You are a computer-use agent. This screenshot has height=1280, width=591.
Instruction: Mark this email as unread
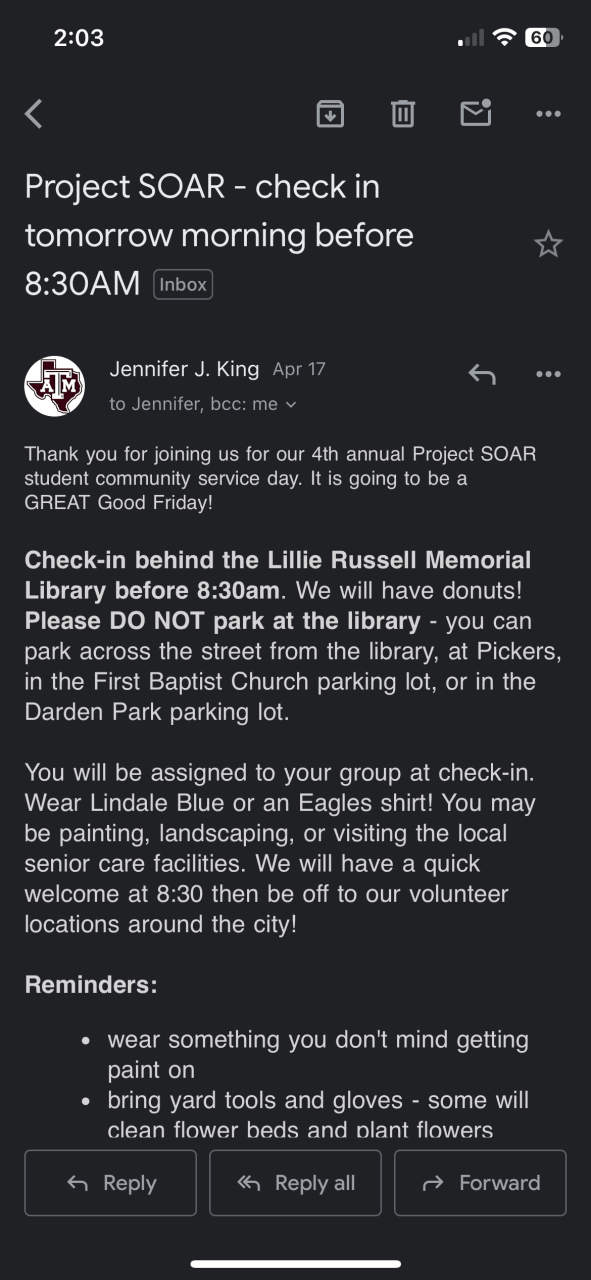[476, 113]
